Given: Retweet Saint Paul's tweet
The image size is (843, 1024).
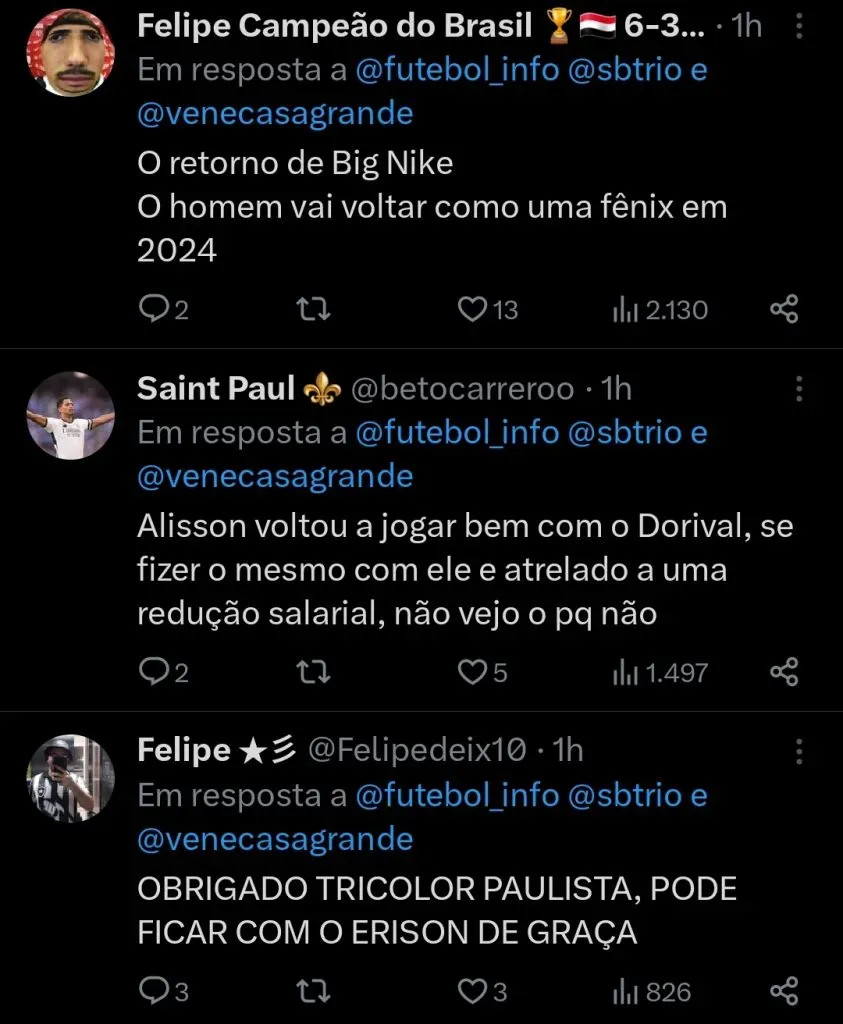Looking at the screenshot, I should click(x=313, y=672).
